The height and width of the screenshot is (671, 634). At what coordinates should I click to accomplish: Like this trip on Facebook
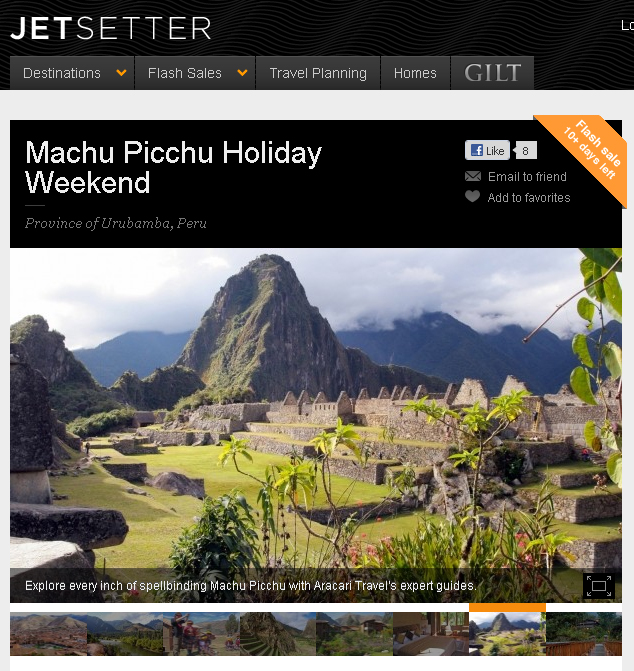tap(488, 151)
